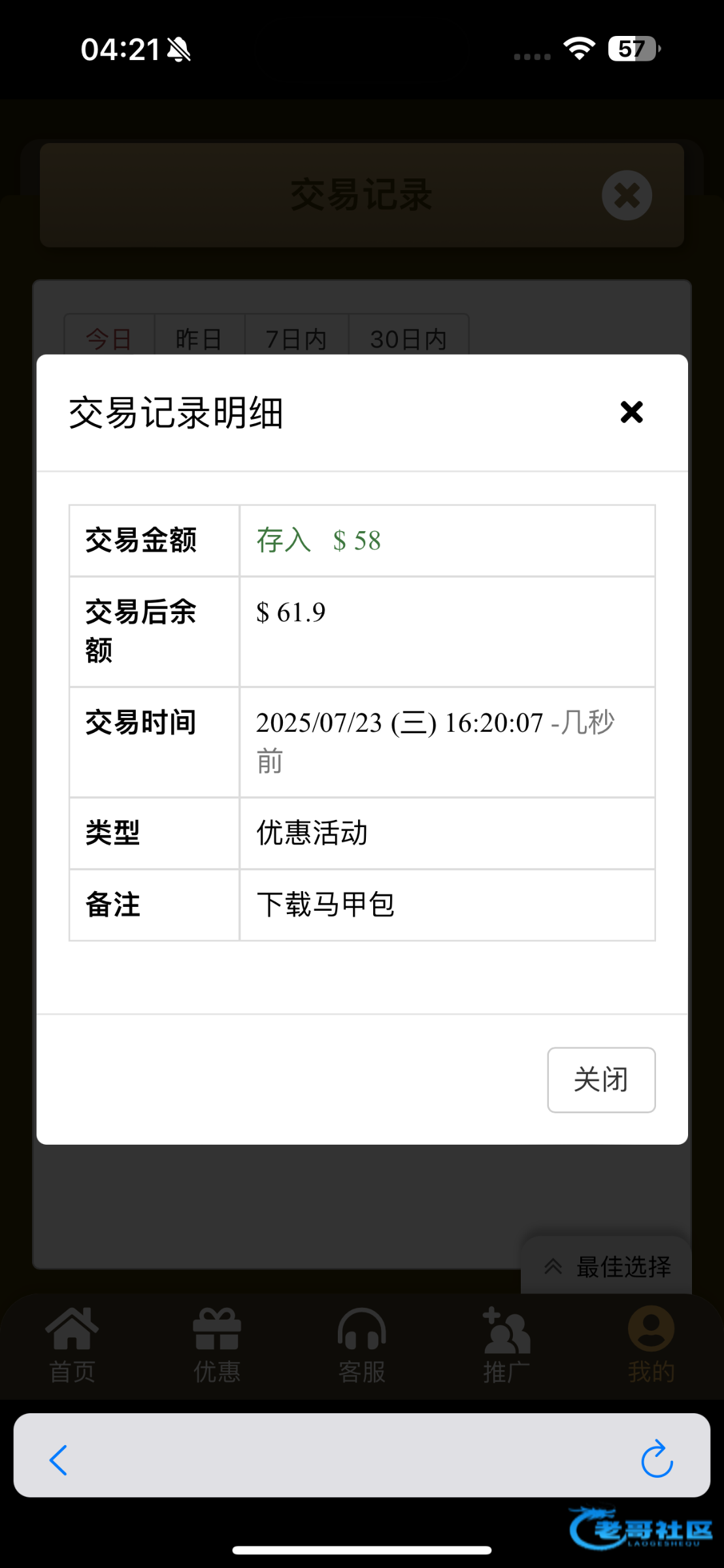Go back using browser back arrow

(x=59, y=1460)
